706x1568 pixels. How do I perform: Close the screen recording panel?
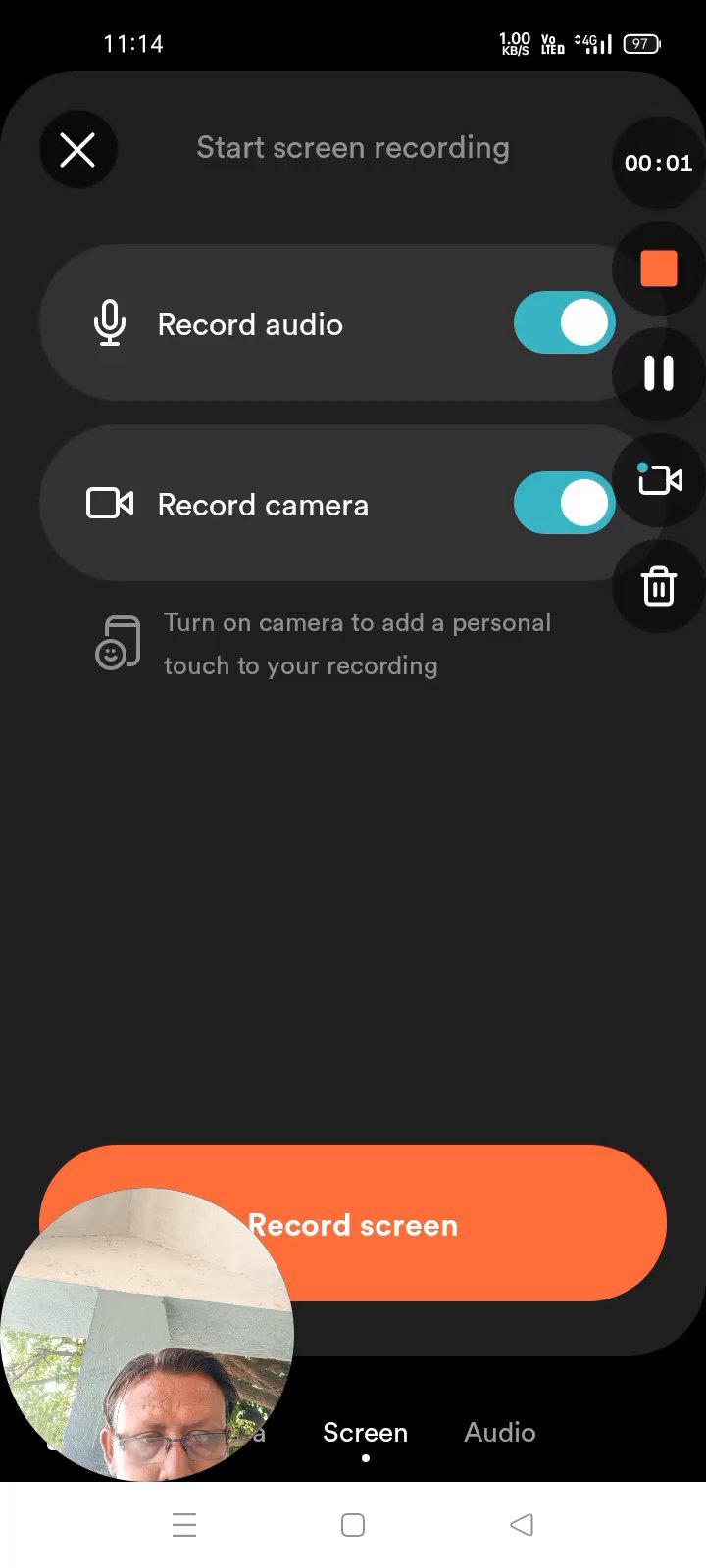pos(77,150)
